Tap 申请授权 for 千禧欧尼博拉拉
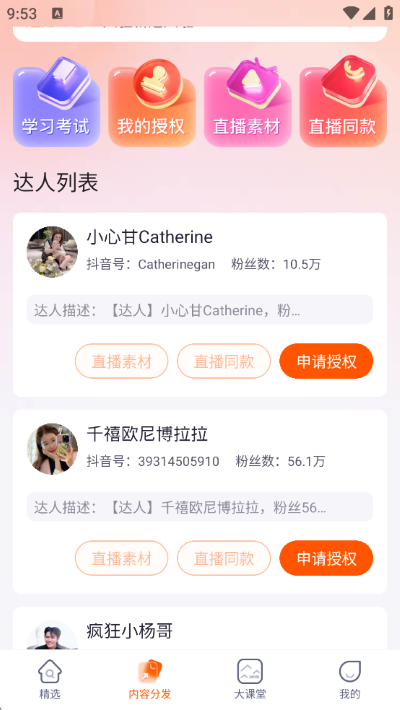 [x=326, y=558]
